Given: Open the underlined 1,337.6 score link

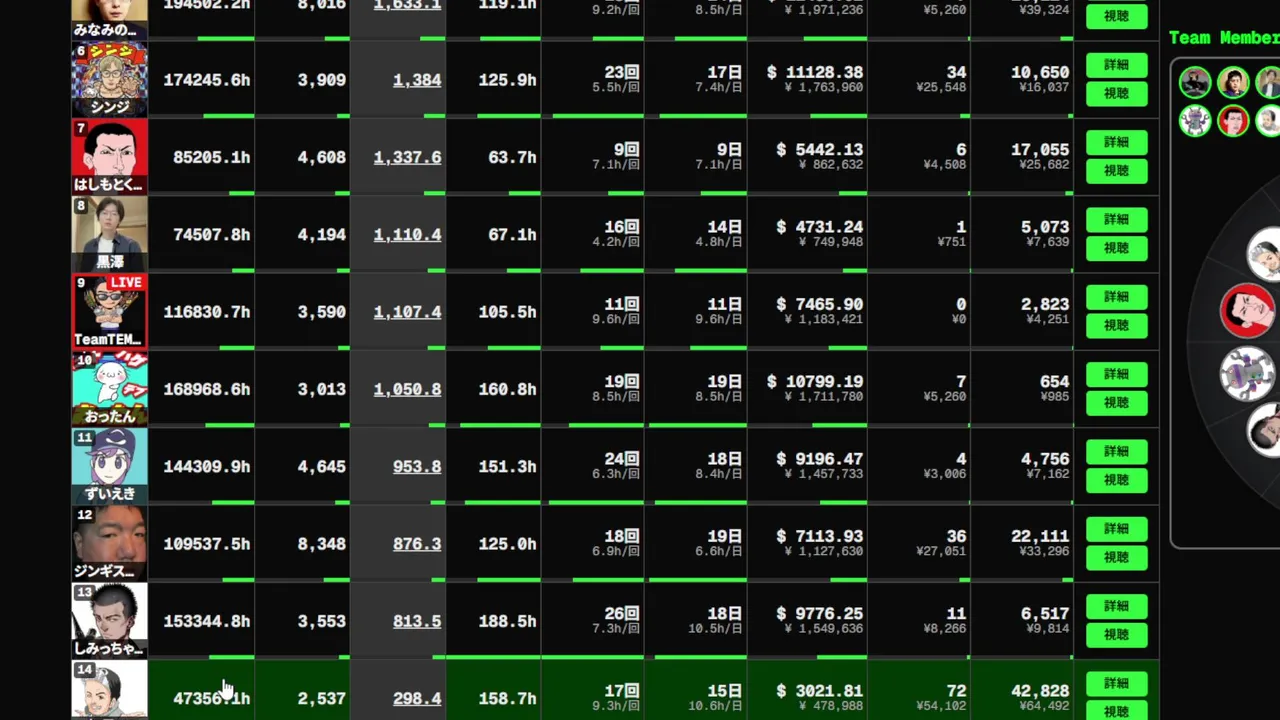Looking at the screenshot, I should 407,157.
